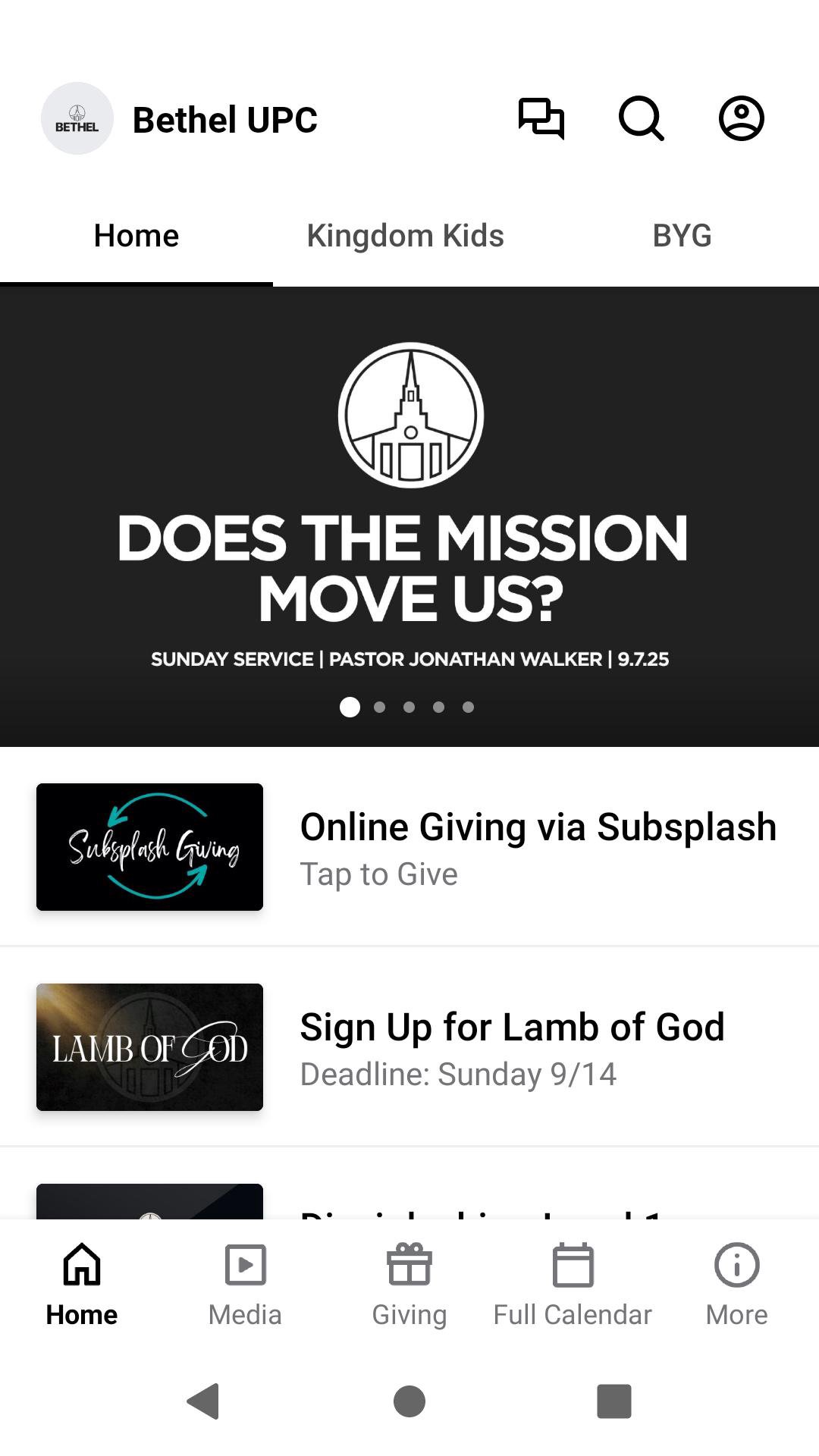Screen dimensions: 819x1456
Task: Open the user profile icon
Action: tap(741, 119)
